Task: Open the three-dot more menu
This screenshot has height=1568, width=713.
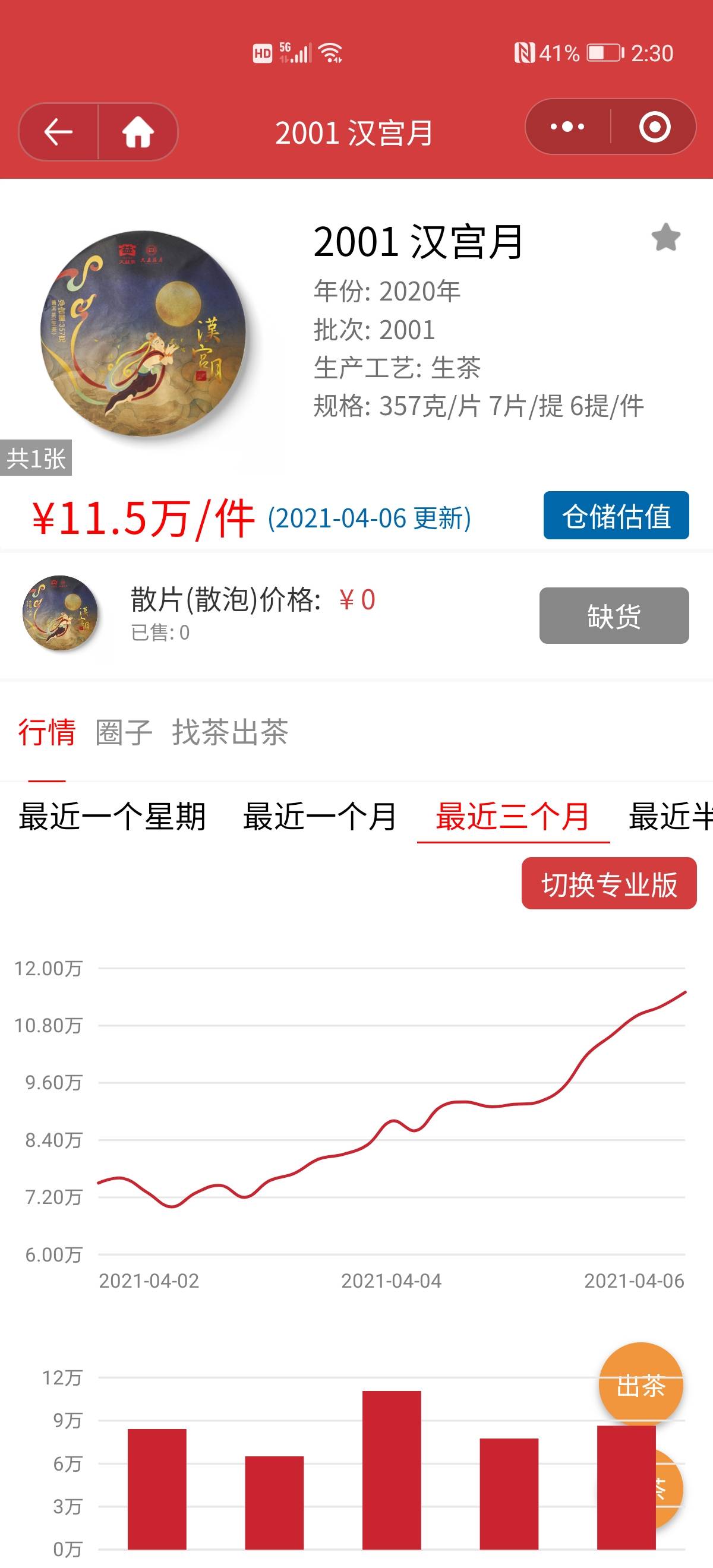Action: [x=567, y=127]
